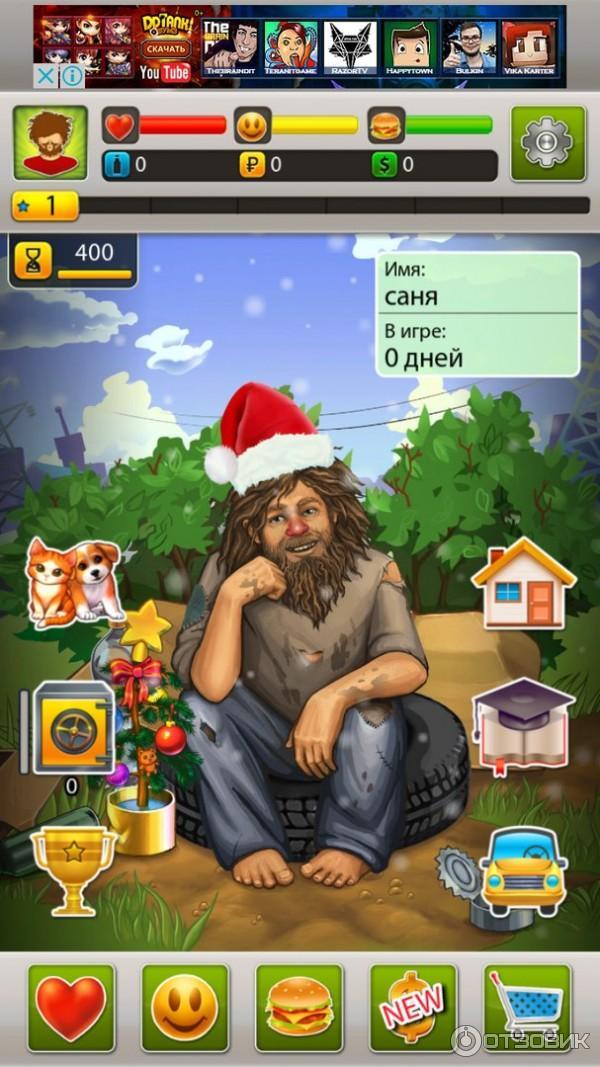The image size is (600, 1067).
Task: Open the name and days info panel
Action: tap(477, 314)
